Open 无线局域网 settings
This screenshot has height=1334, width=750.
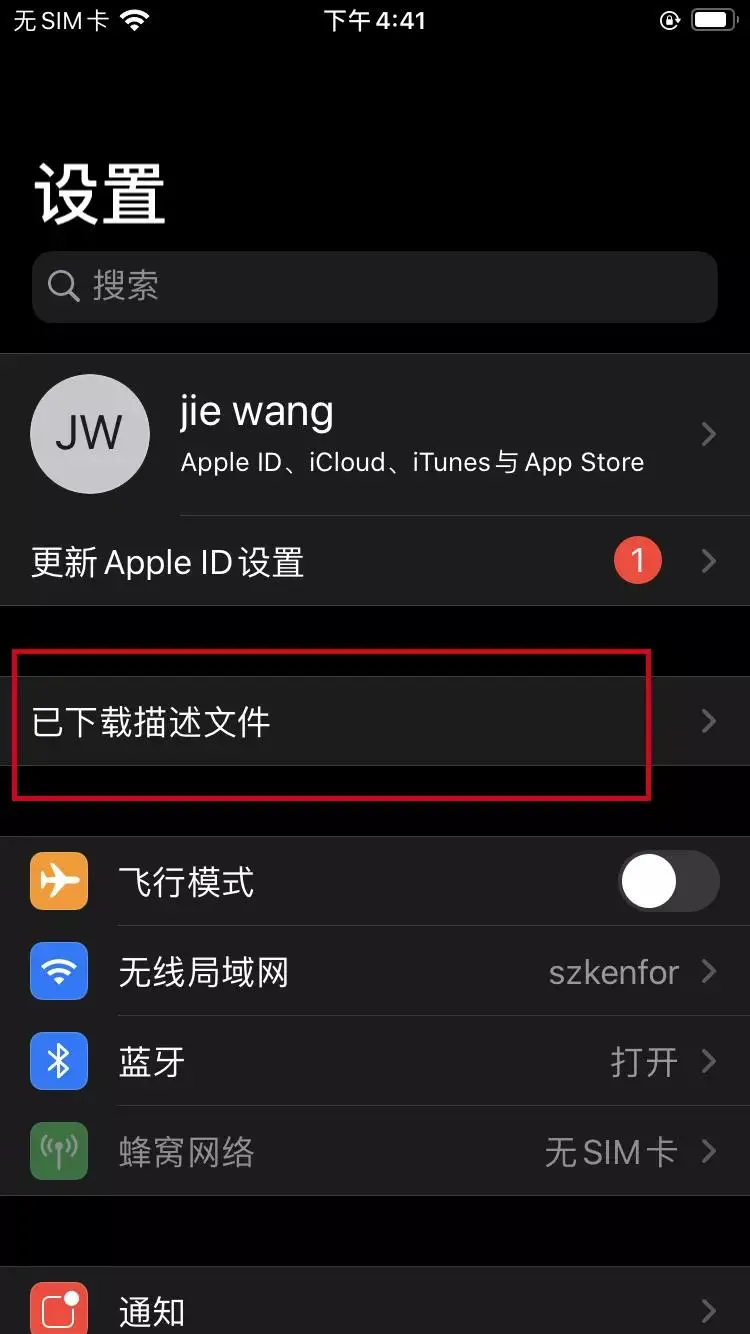click(374, 971)
